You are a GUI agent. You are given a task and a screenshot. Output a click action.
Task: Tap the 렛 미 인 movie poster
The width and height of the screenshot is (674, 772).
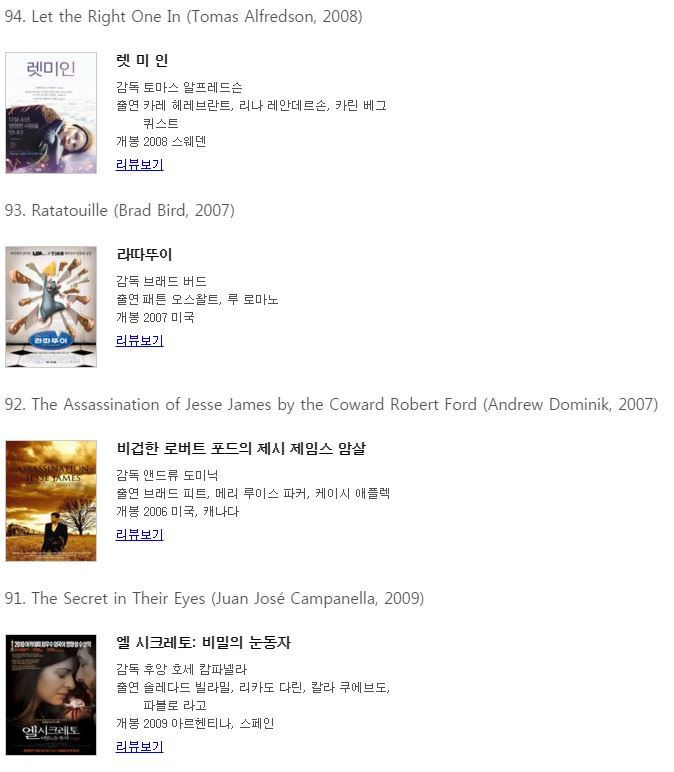point(51,113)
